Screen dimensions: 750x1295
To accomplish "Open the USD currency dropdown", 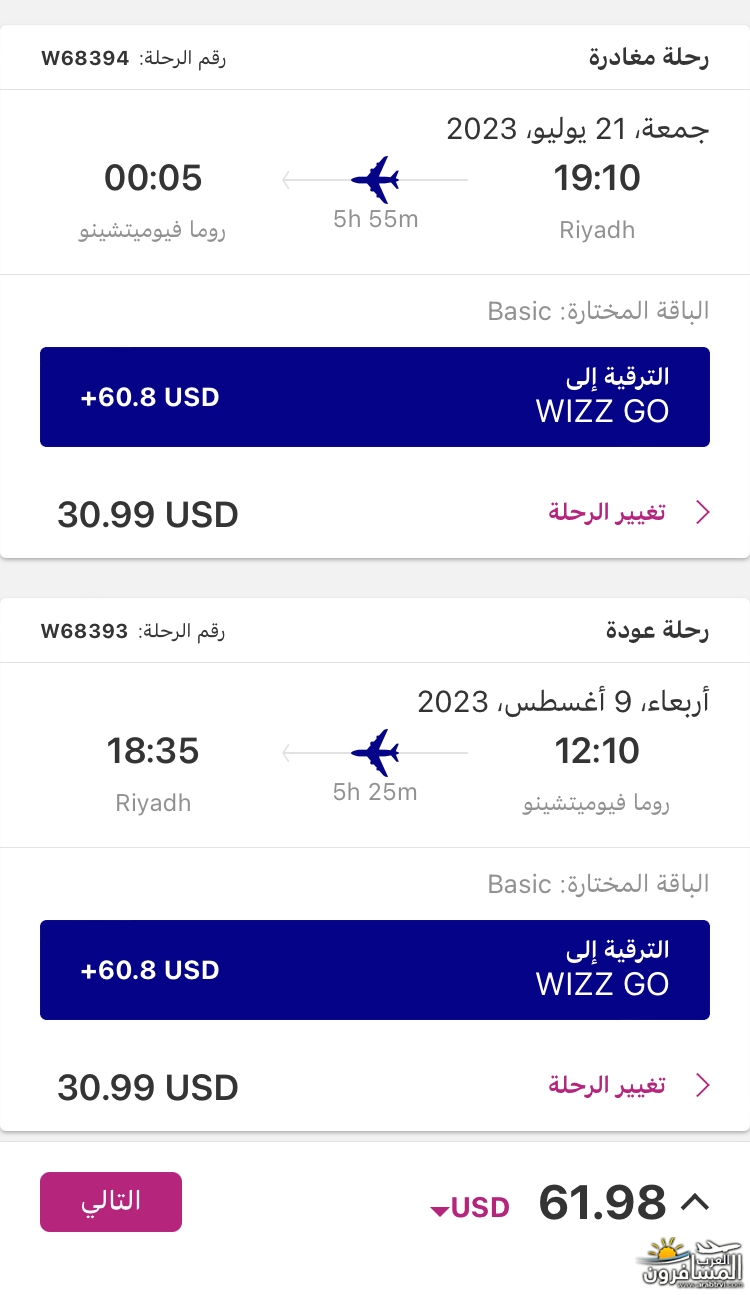I will click(470, 1208).
